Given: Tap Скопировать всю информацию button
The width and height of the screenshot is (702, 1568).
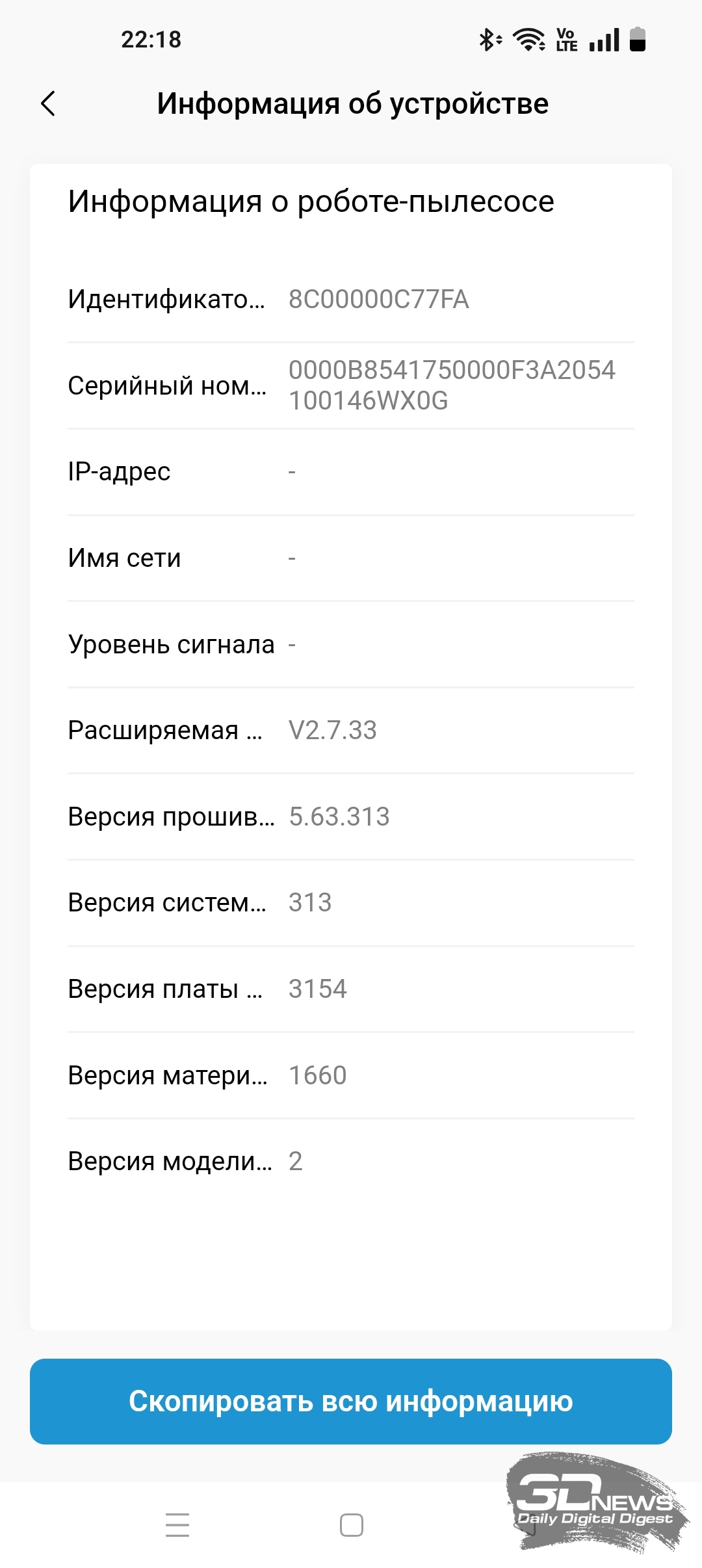Looking at the screenshot, I should tap(351, 1401).
